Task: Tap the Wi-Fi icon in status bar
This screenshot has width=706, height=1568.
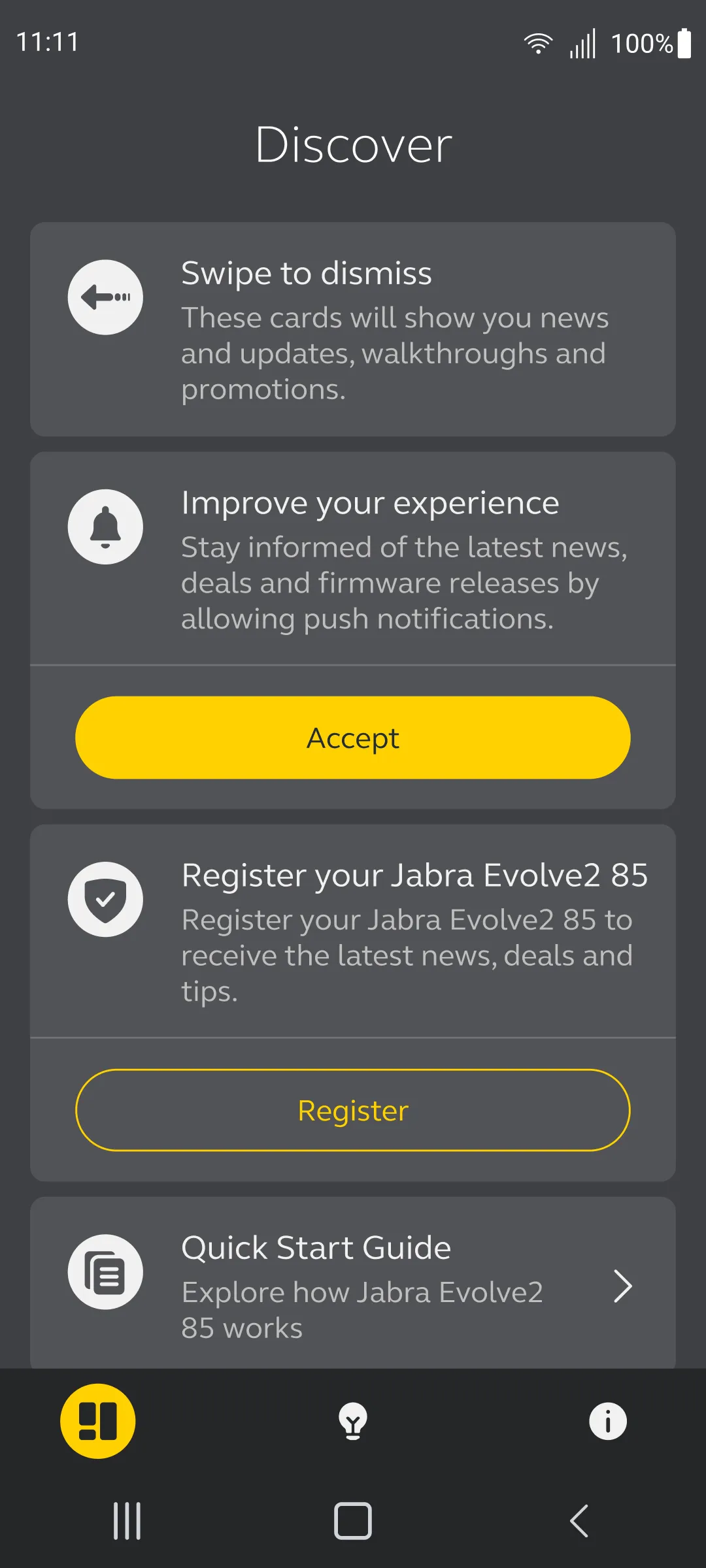Action: pos(536,42)
